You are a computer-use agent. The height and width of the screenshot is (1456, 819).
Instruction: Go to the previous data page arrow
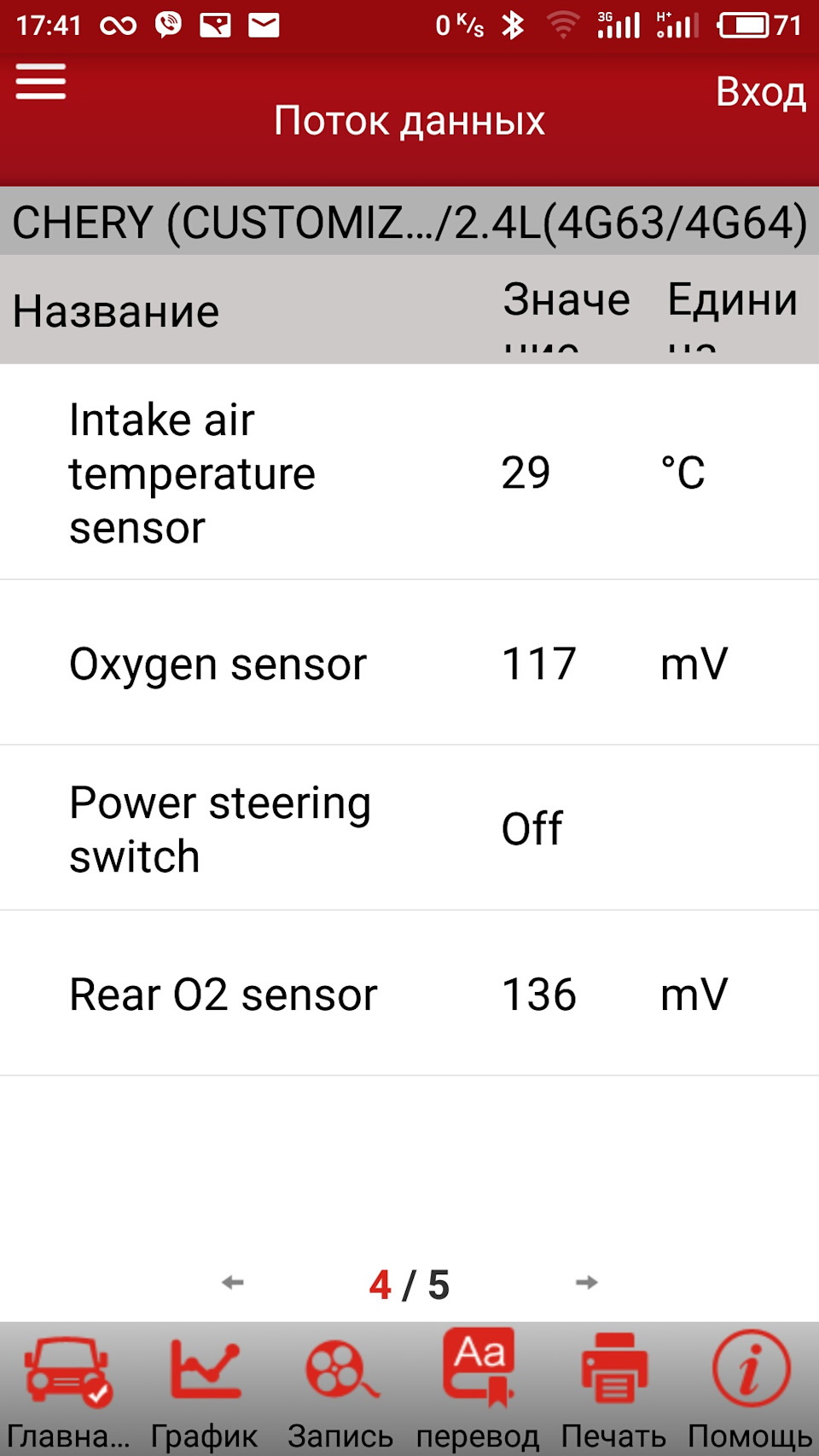point(232,1283)
